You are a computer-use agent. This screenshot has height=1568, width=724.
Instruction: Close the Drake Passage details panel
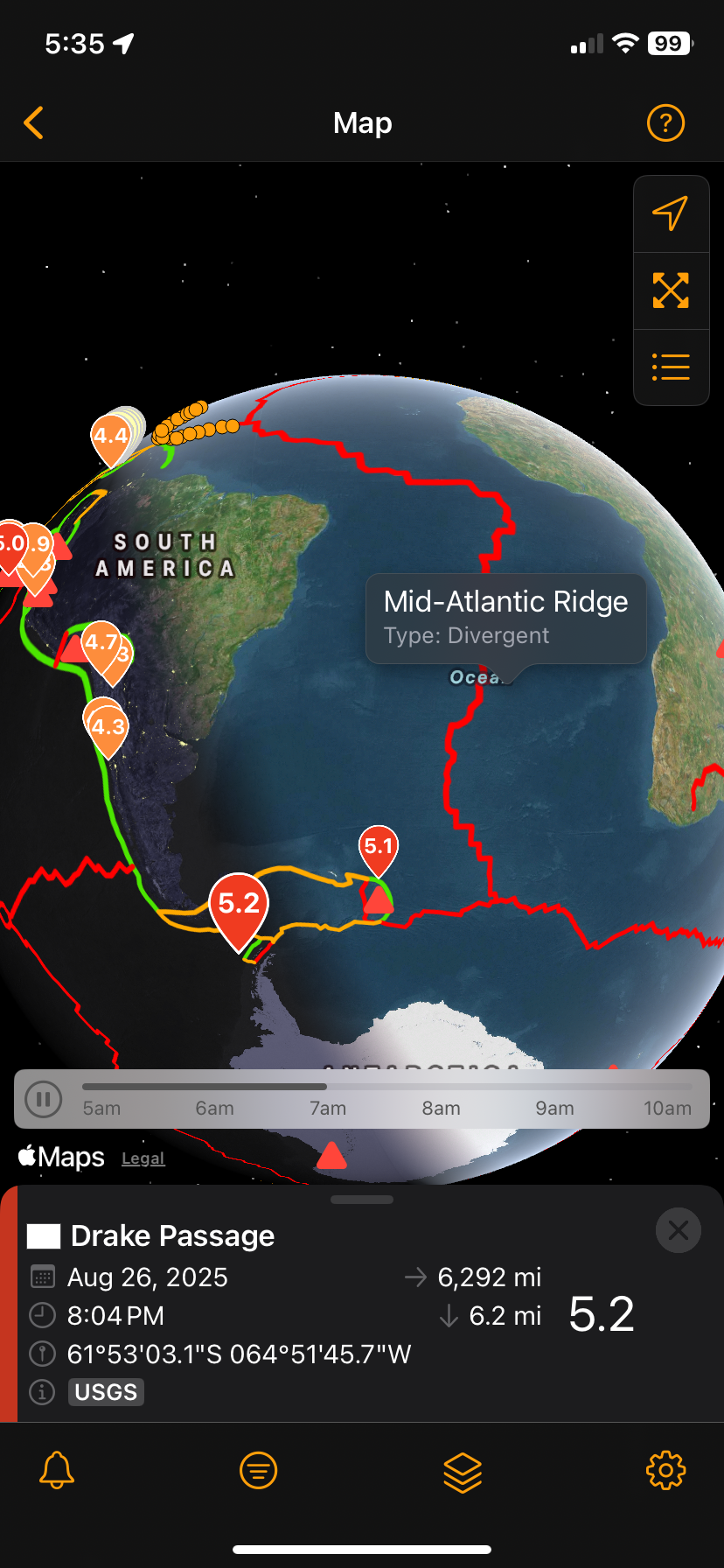click(x=678, y=1230)
